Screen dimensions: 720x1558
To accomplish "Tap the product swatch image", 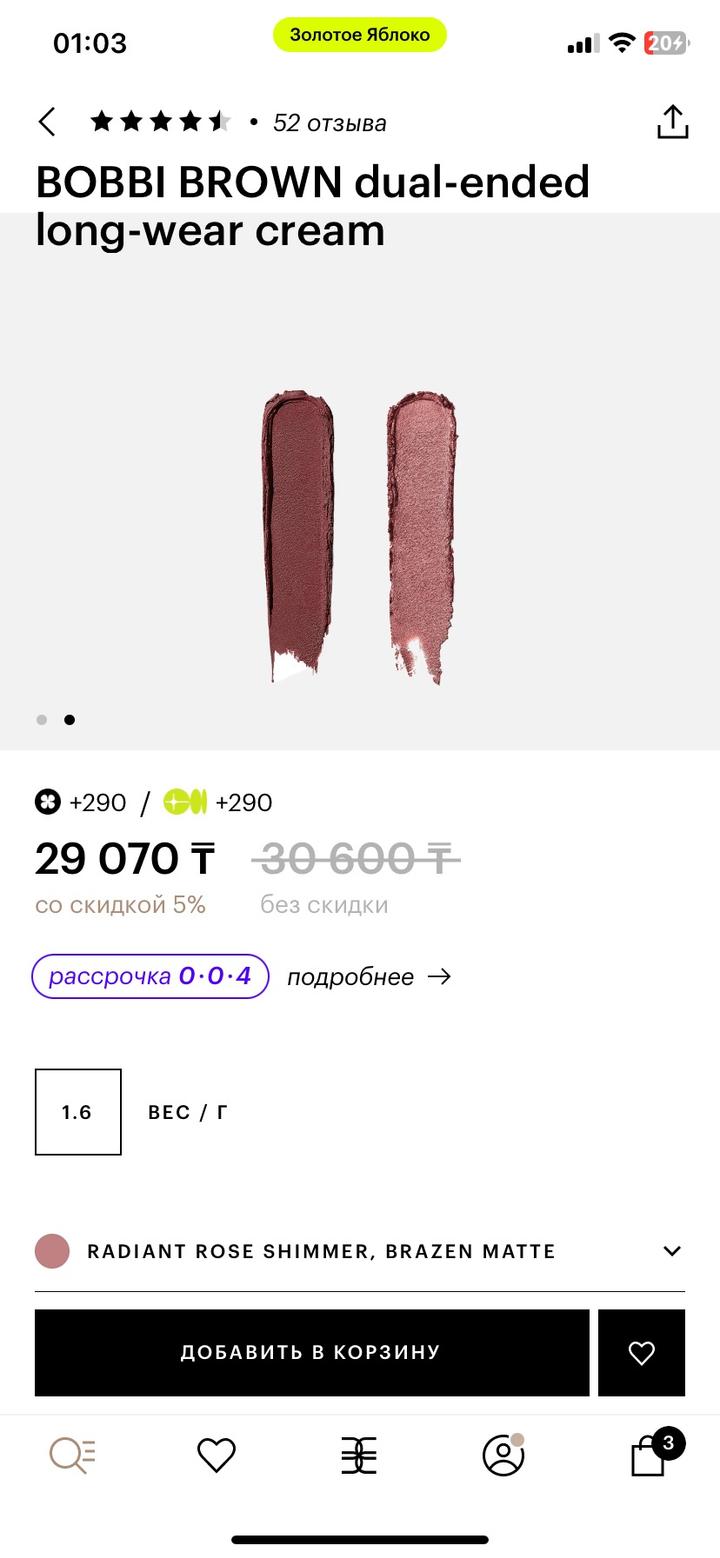I will click(360, 520).
